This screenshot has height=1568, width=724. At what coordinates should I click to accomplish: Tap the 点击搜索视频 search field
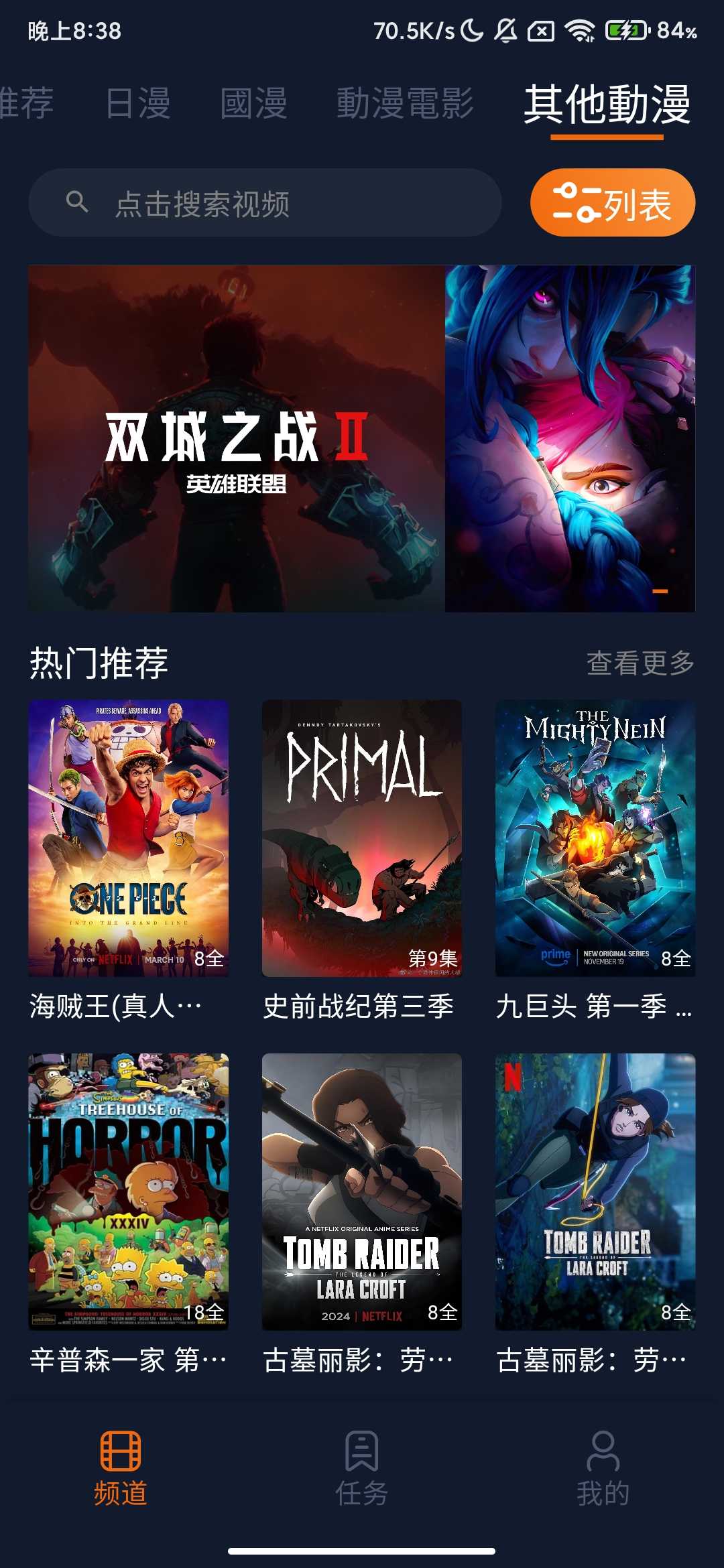click(x=201, y=202)
